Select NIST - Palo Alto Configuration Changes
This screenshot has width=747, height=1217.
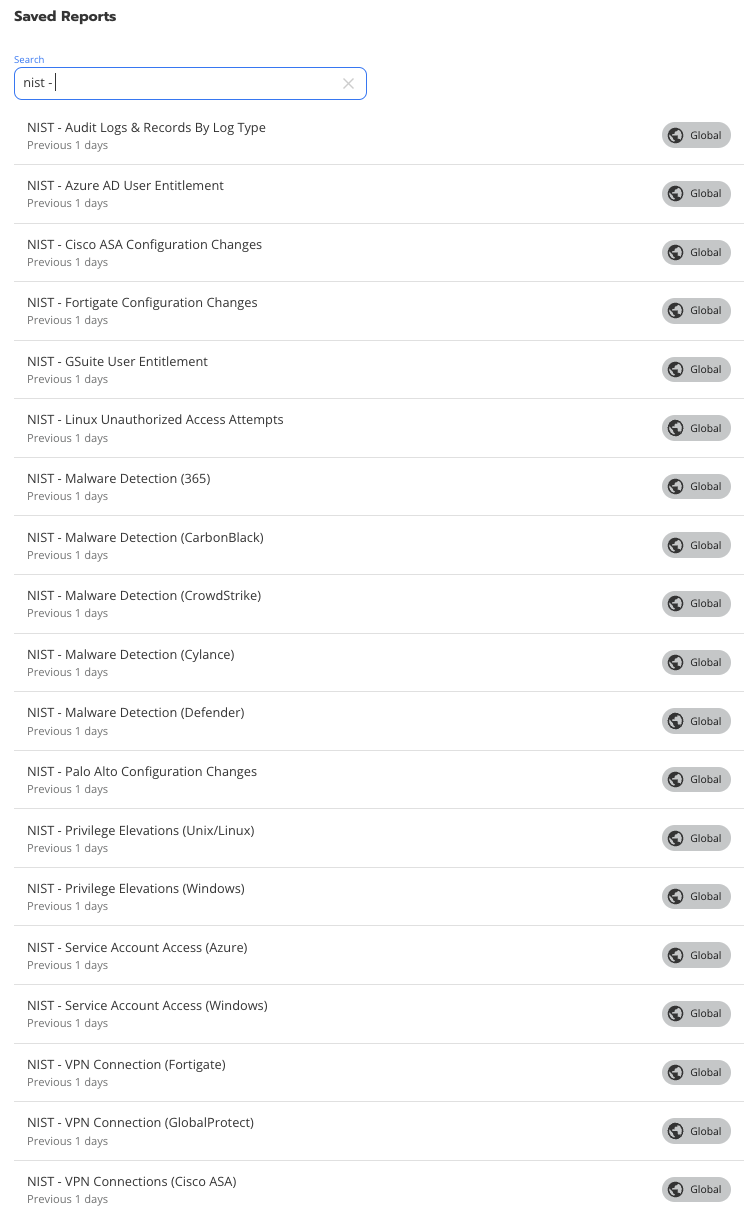click(379, 779)
